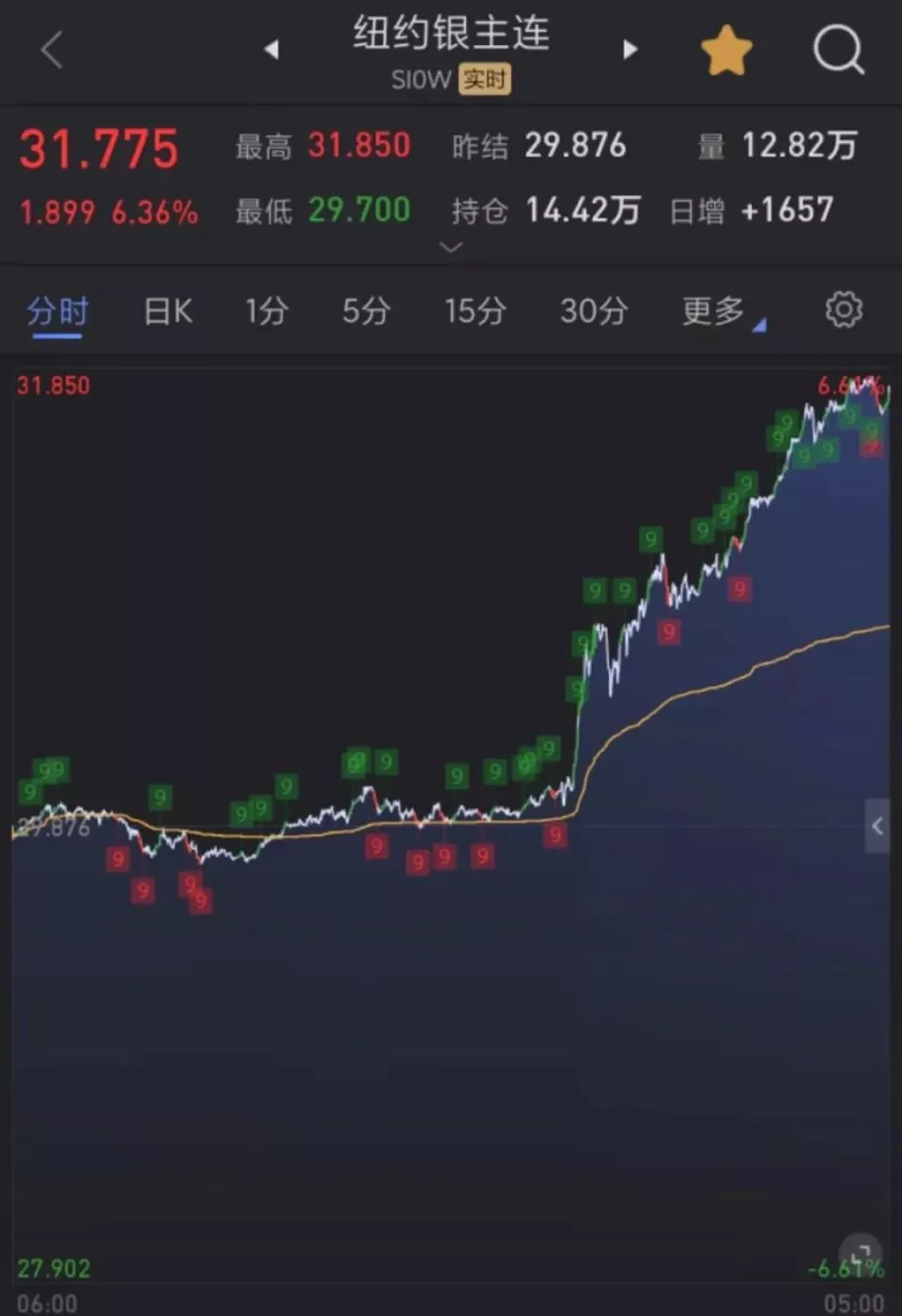Add 纽约银主连 to favorites via star icon
This screenshot has height=1316, width=902.
point(726,49)
